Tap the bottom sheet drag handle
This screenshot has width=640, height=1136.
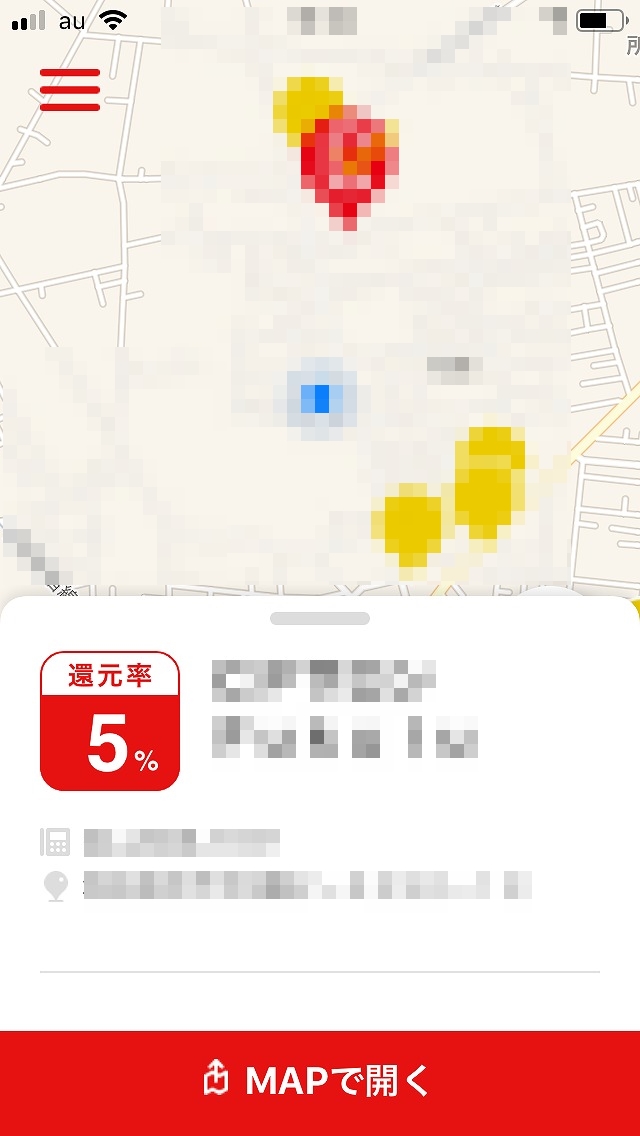pos(320,618)
